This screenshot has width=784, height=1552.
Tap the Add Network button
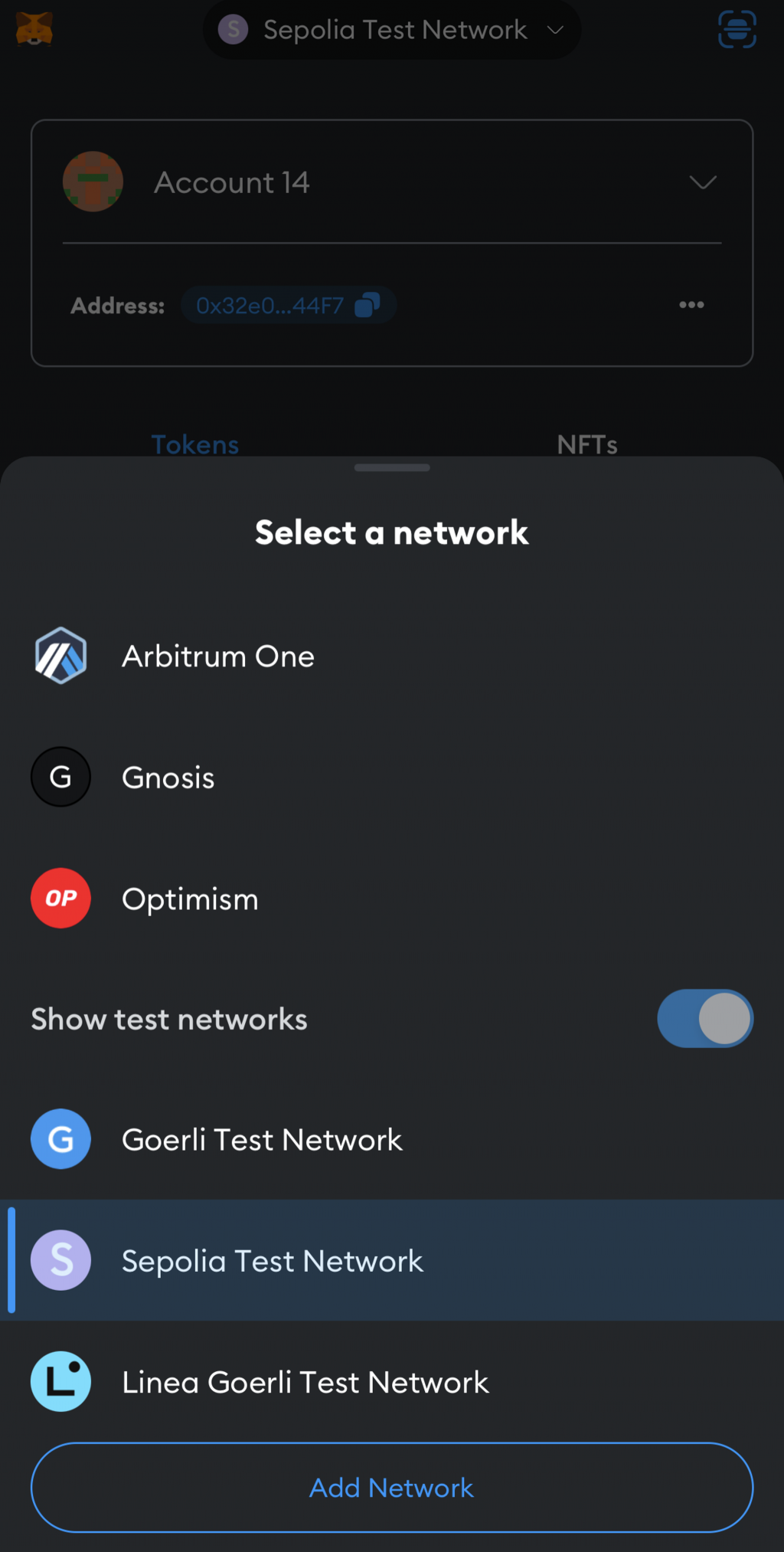tap(391, 1488)
